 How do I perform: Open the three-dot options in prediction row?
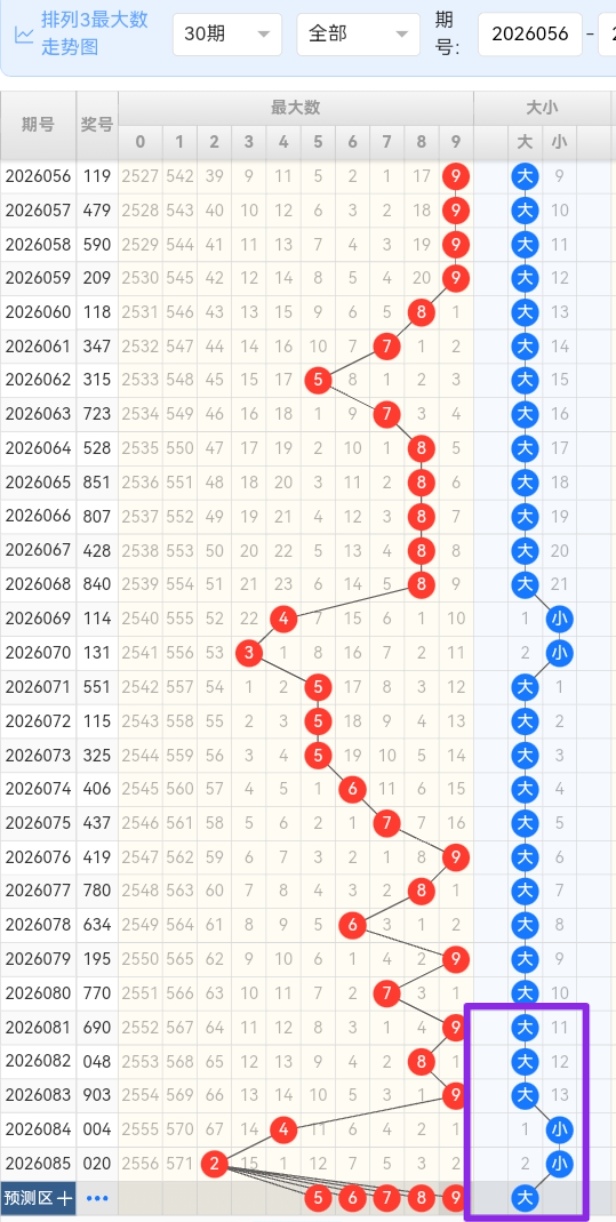tap(97, 1198)
